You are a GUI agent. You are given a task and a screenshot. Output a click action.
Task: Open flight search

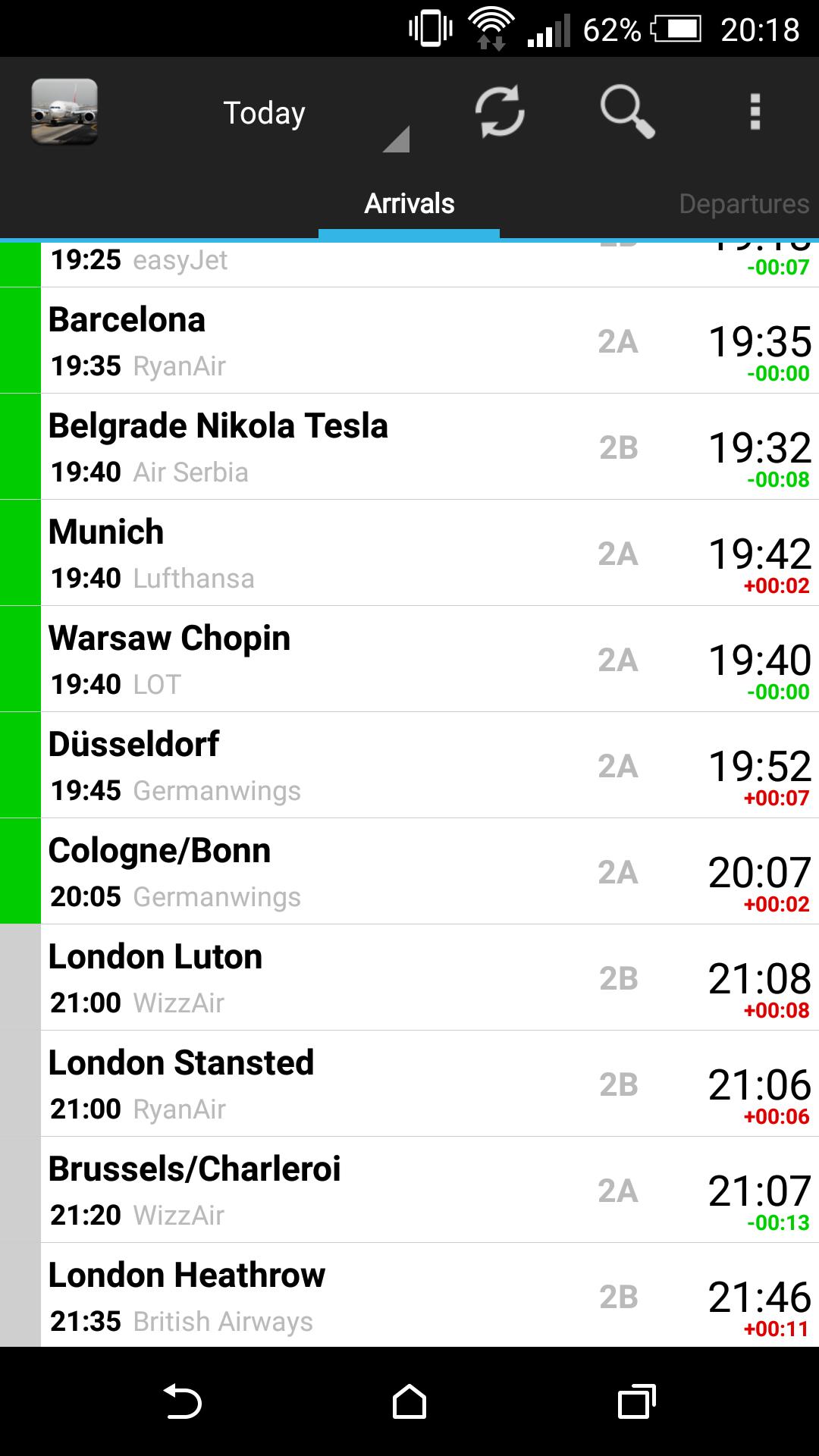[626, 112]
